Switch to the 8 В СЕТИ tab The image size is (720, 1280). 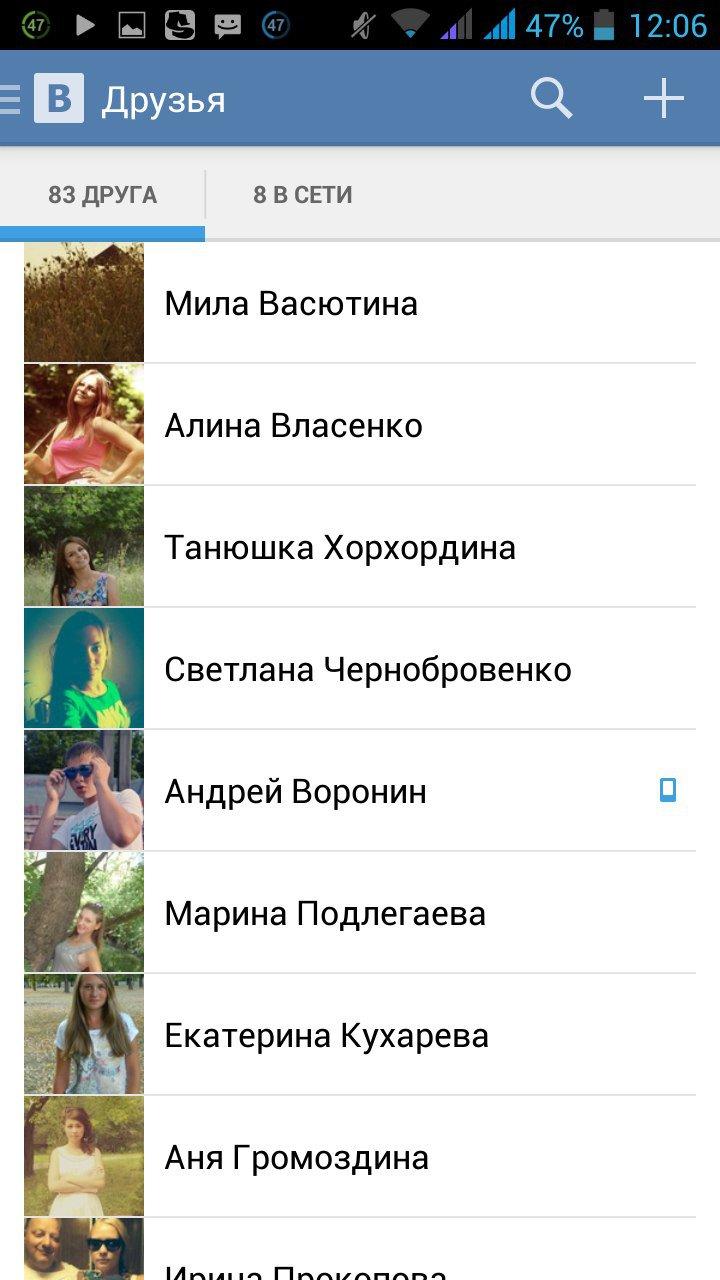(302, 195)
